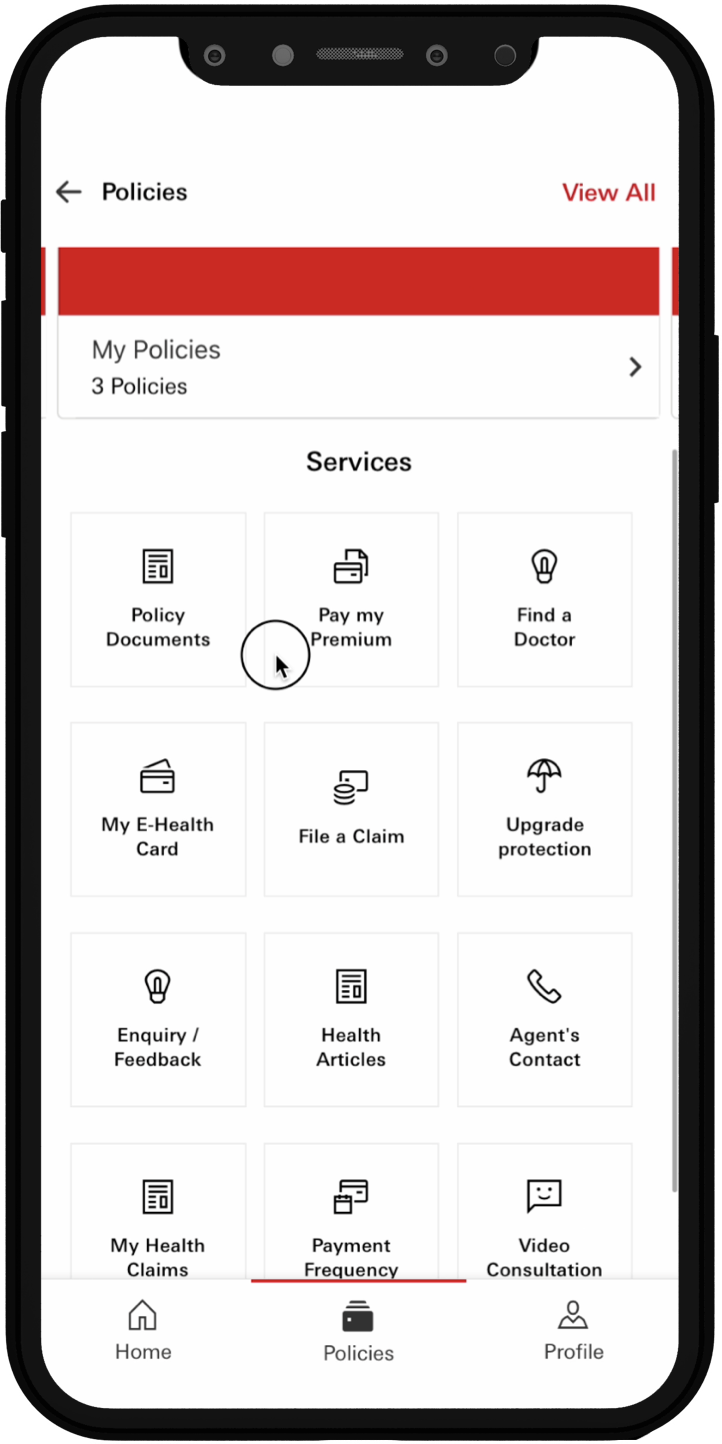Open My Policies card

pyautogui.click(x=358, y=366)
